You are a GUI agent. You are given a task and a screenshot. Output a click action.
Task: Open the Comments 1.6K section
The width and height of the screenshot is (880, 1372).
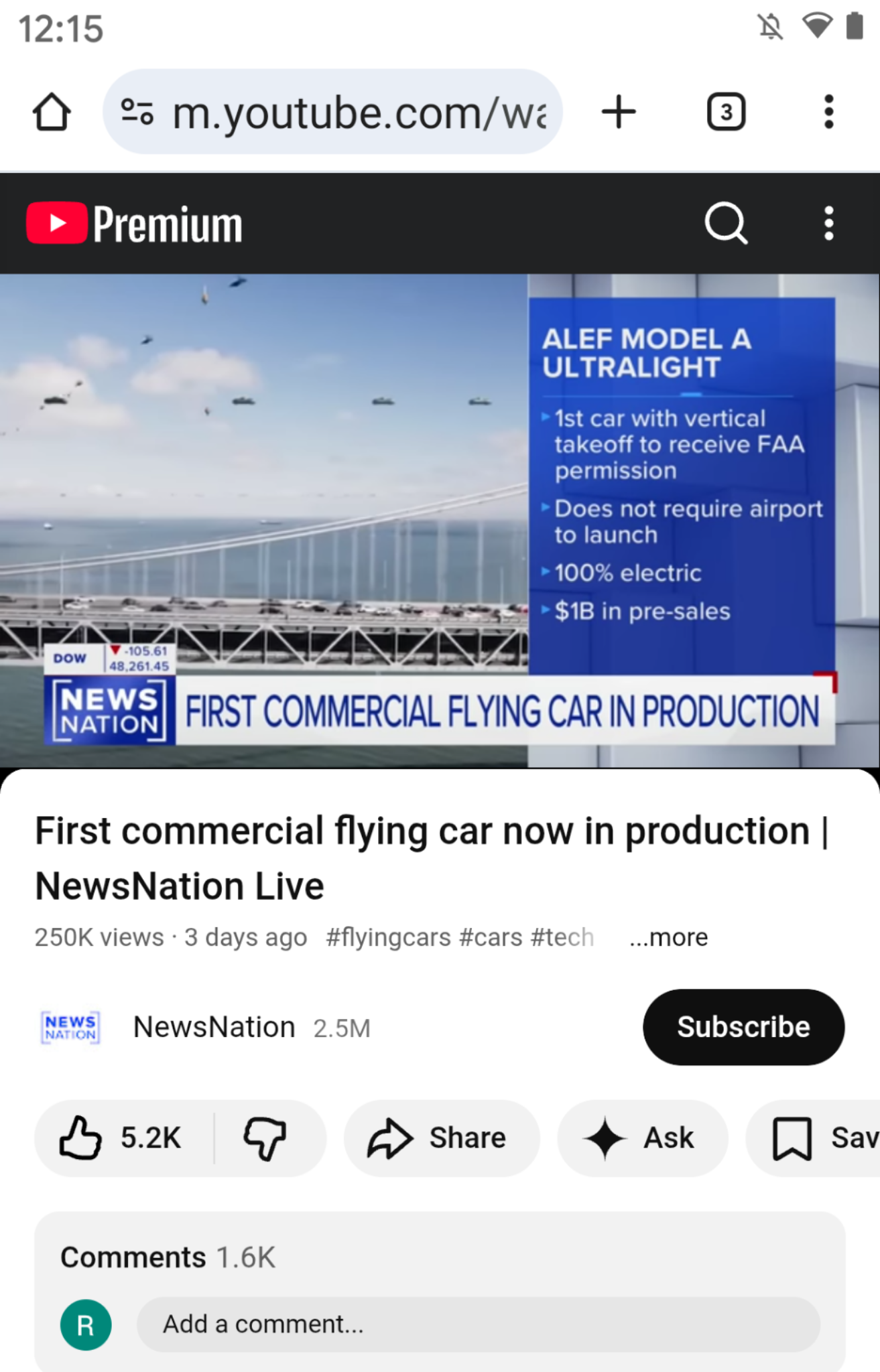tap(168, 1257)
